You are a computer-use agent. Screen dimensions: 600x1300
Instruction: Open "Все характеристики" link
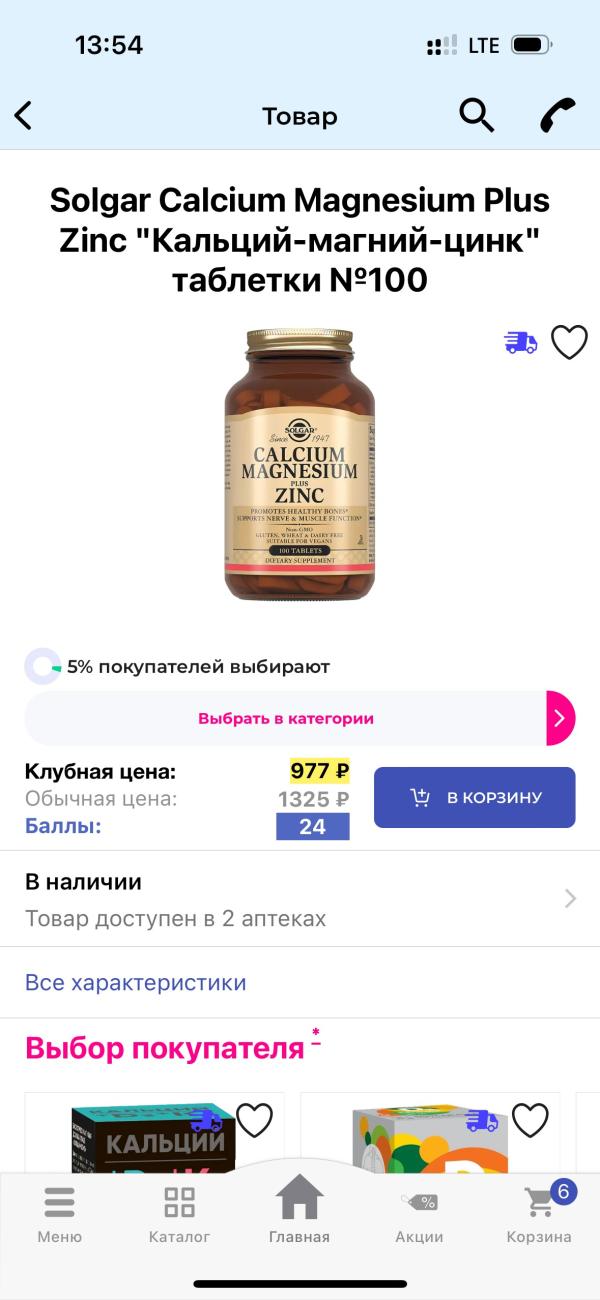[x=136, y=982]
